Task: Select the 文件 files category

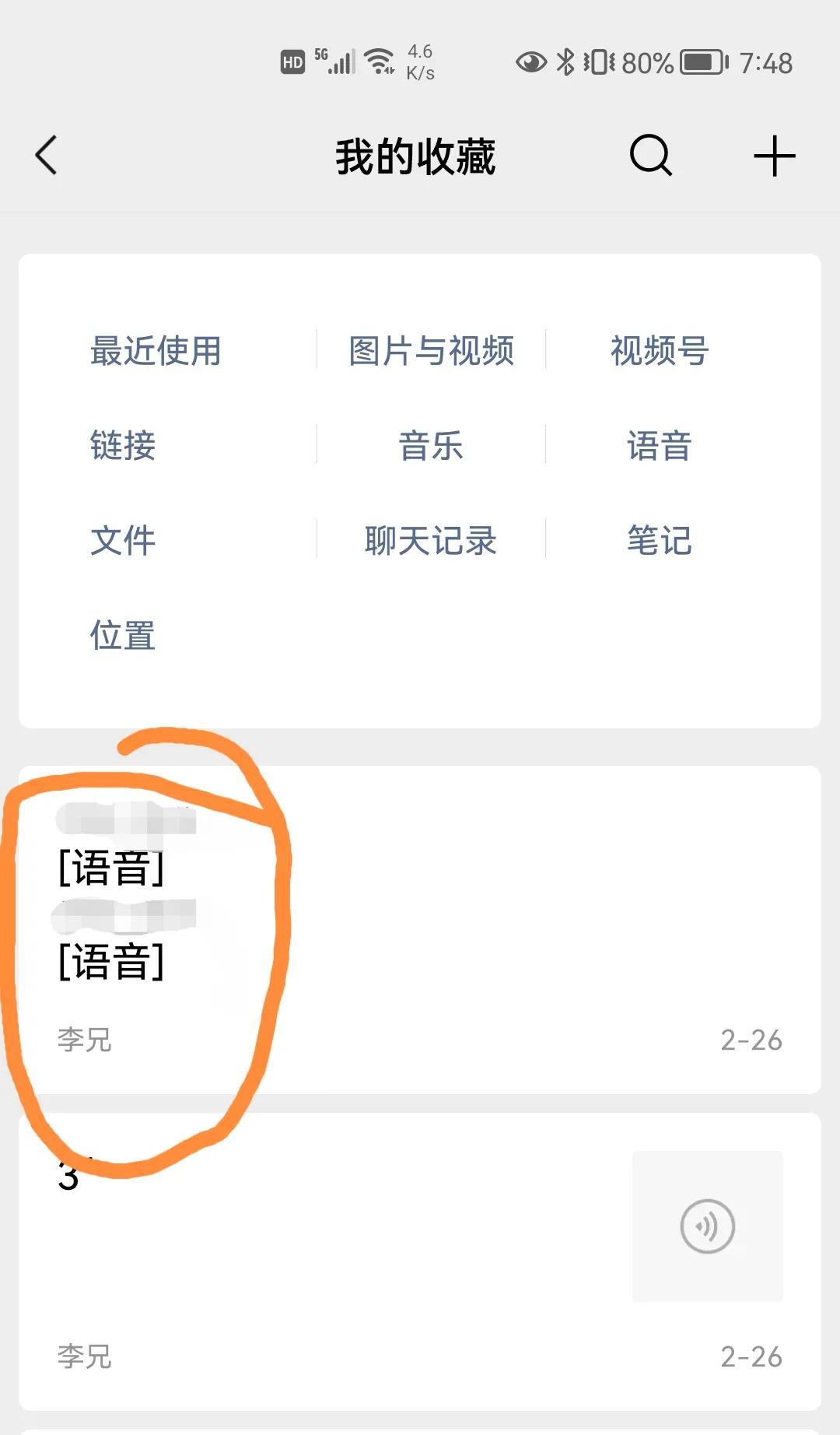Action: (122, 542)
